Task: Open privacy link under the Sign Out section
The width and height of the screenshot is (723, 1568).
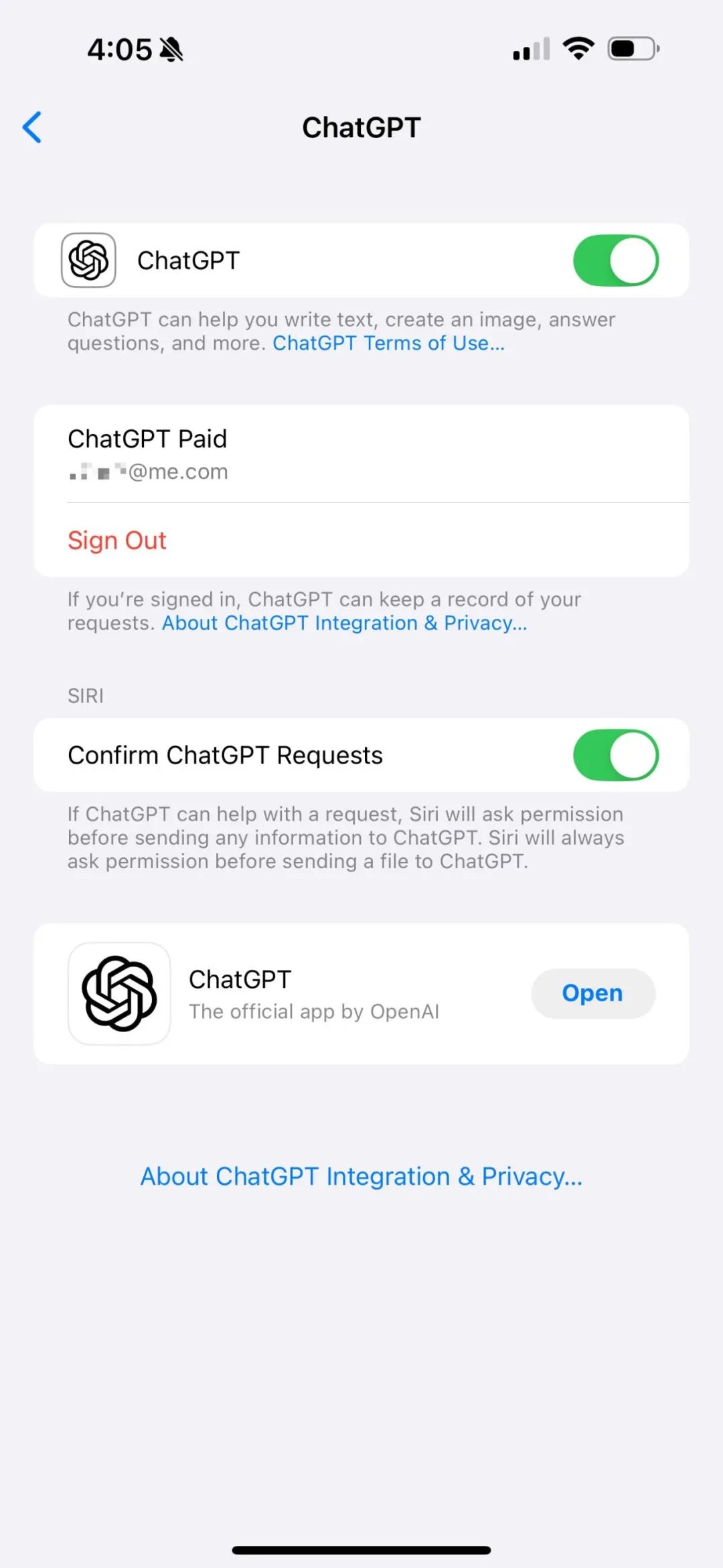Action: (x=344, y=624)
